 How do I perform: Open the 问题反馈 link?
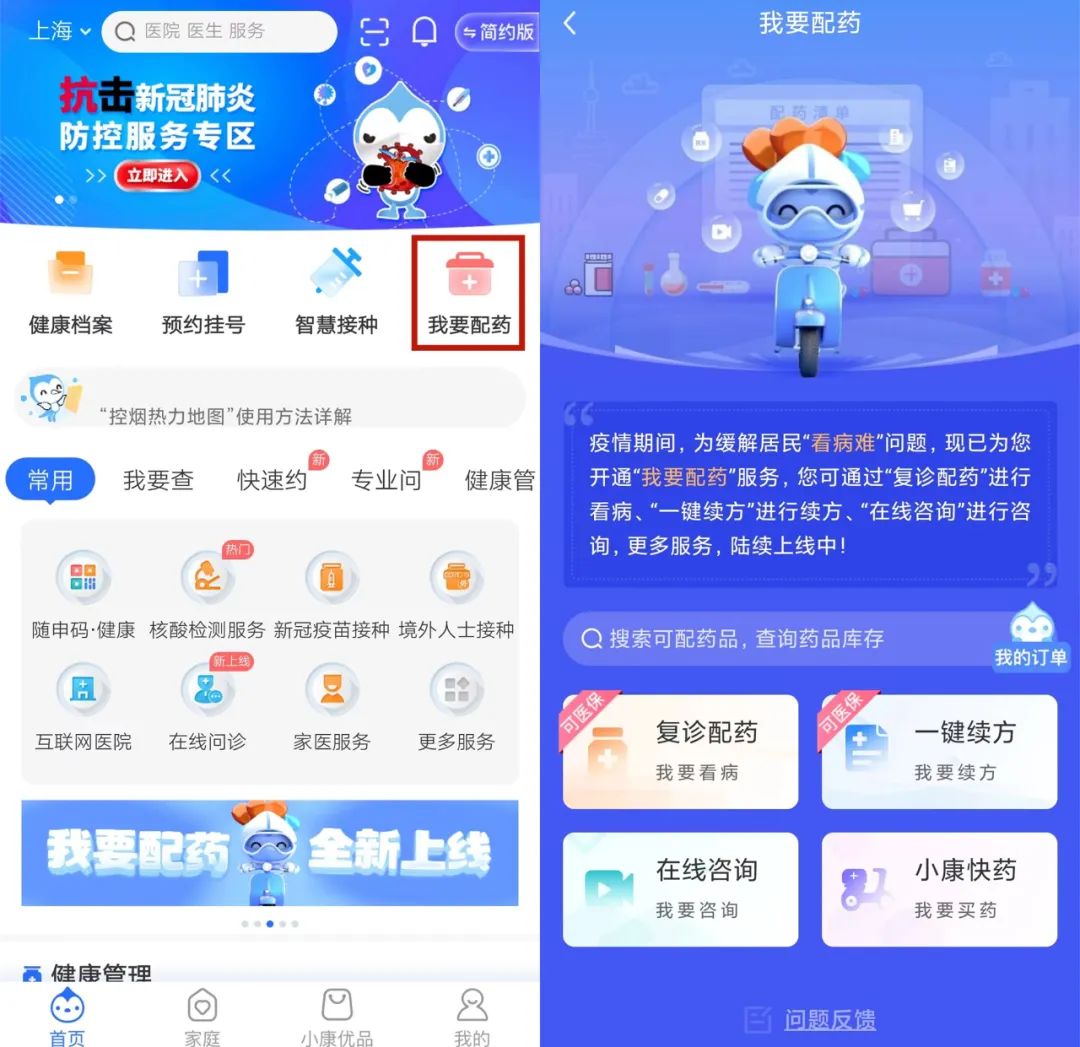(812, 1020)
